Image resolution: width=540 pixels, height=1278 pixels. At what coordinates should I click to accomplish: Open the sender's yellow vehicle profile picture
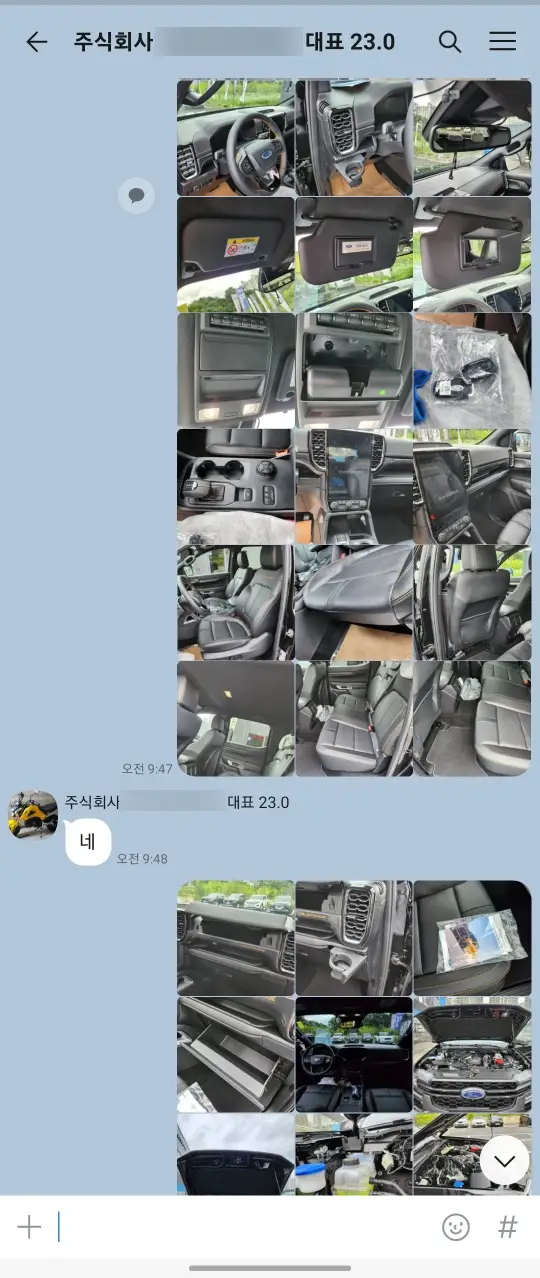[x=33, y=815]
